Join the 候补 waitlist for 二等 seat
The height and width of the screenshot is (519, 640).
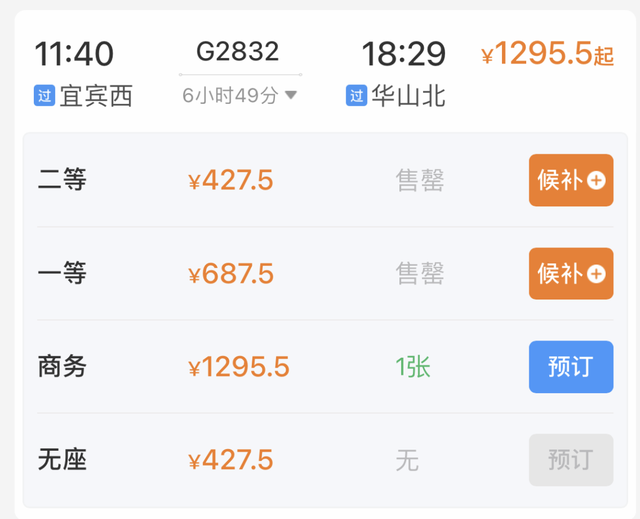tap(571, 180)
